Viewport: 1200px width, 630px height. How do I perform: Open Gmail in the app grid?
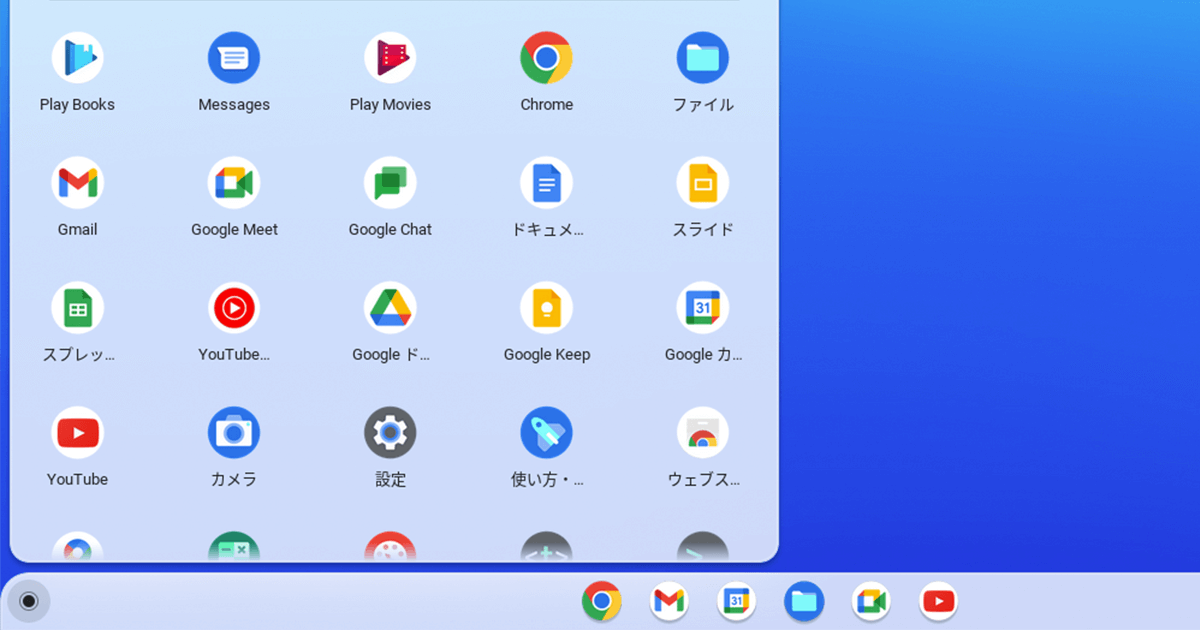pyautogui.click(x=77, y=183)
